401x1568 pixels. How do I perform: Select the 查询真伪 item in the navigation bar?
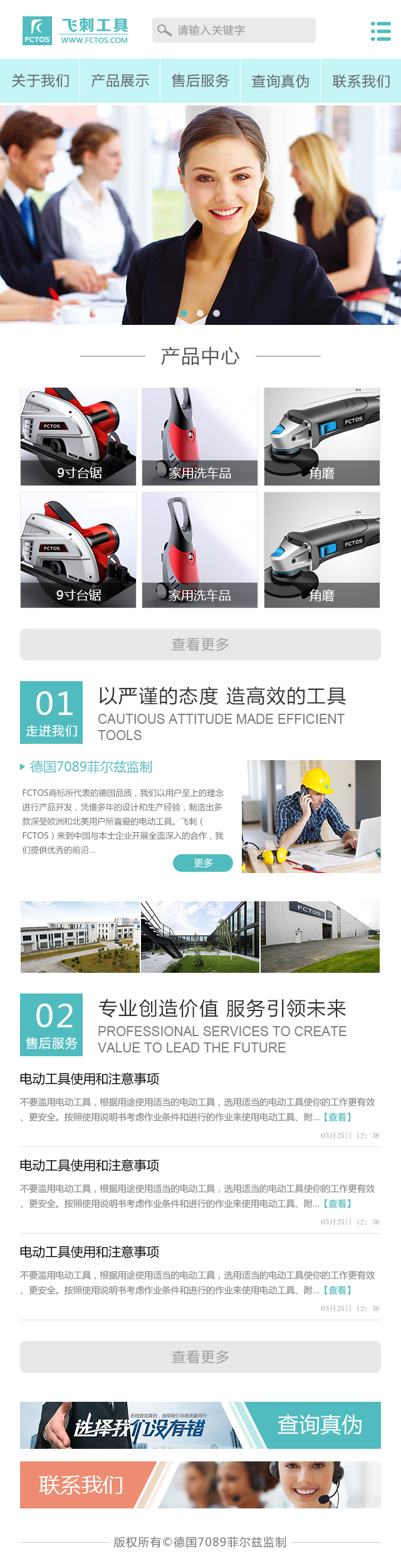click(281, 81)
